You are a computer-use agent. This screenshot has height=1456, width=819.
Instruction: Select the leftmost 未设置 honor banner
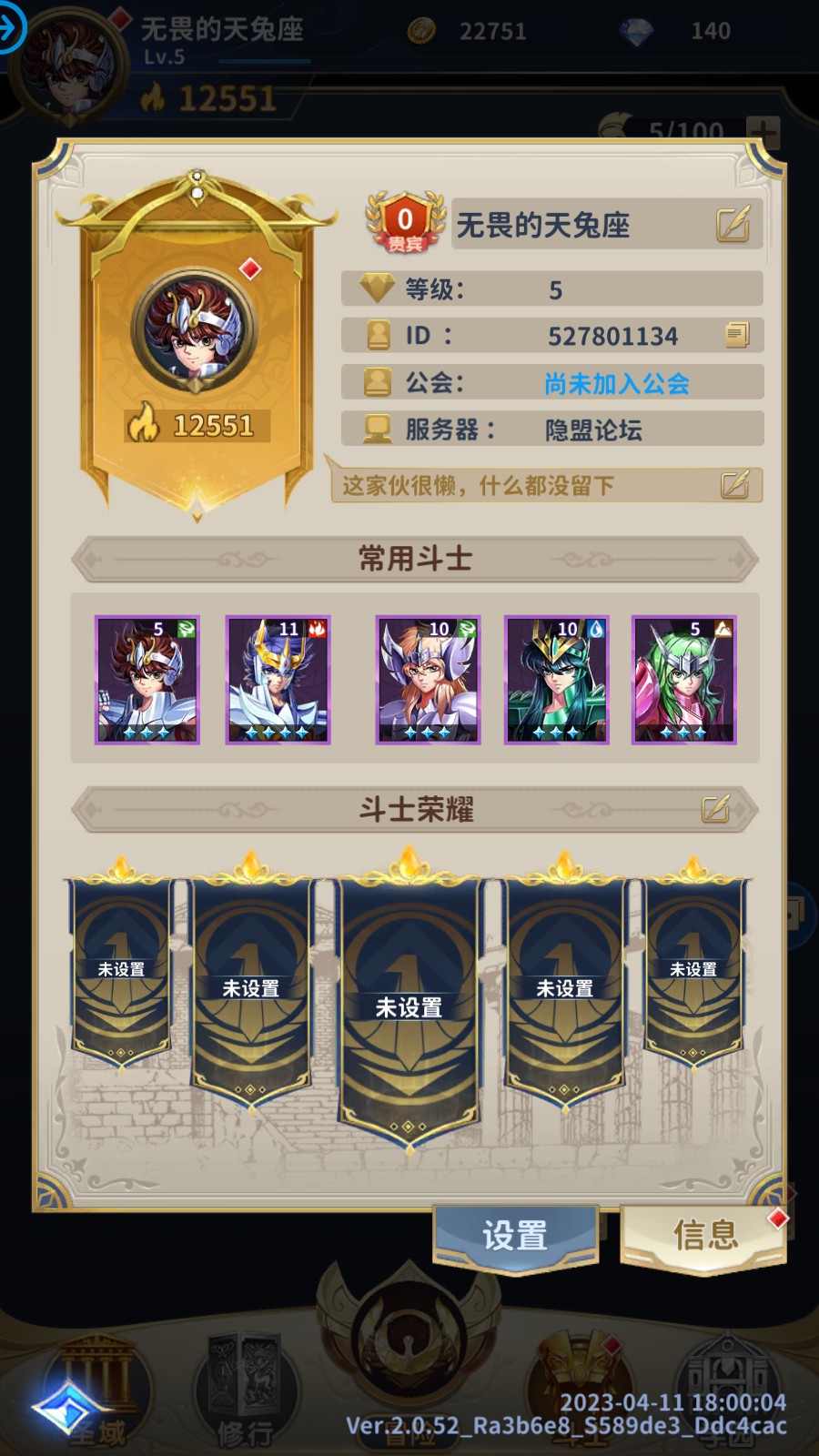(121, 969)
